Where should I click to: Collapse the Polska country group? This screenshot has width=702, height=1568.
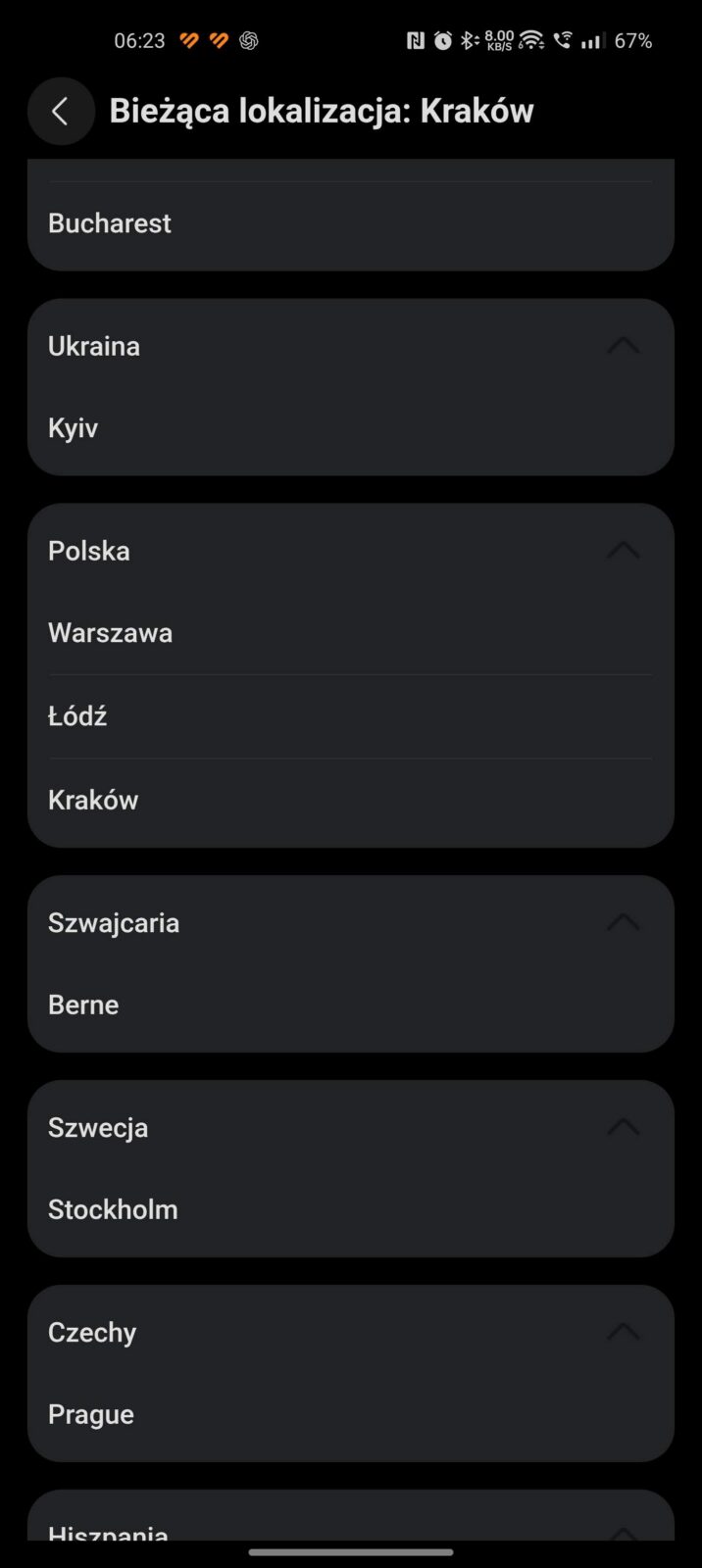click(x=623, y=551)
